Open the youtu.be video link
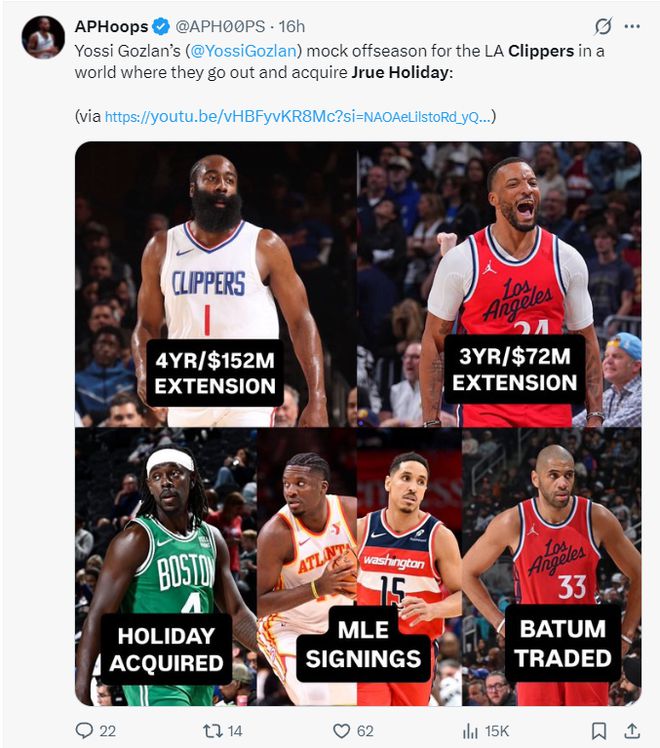Screen dimensions: 660x748 [x=297, y=117]
